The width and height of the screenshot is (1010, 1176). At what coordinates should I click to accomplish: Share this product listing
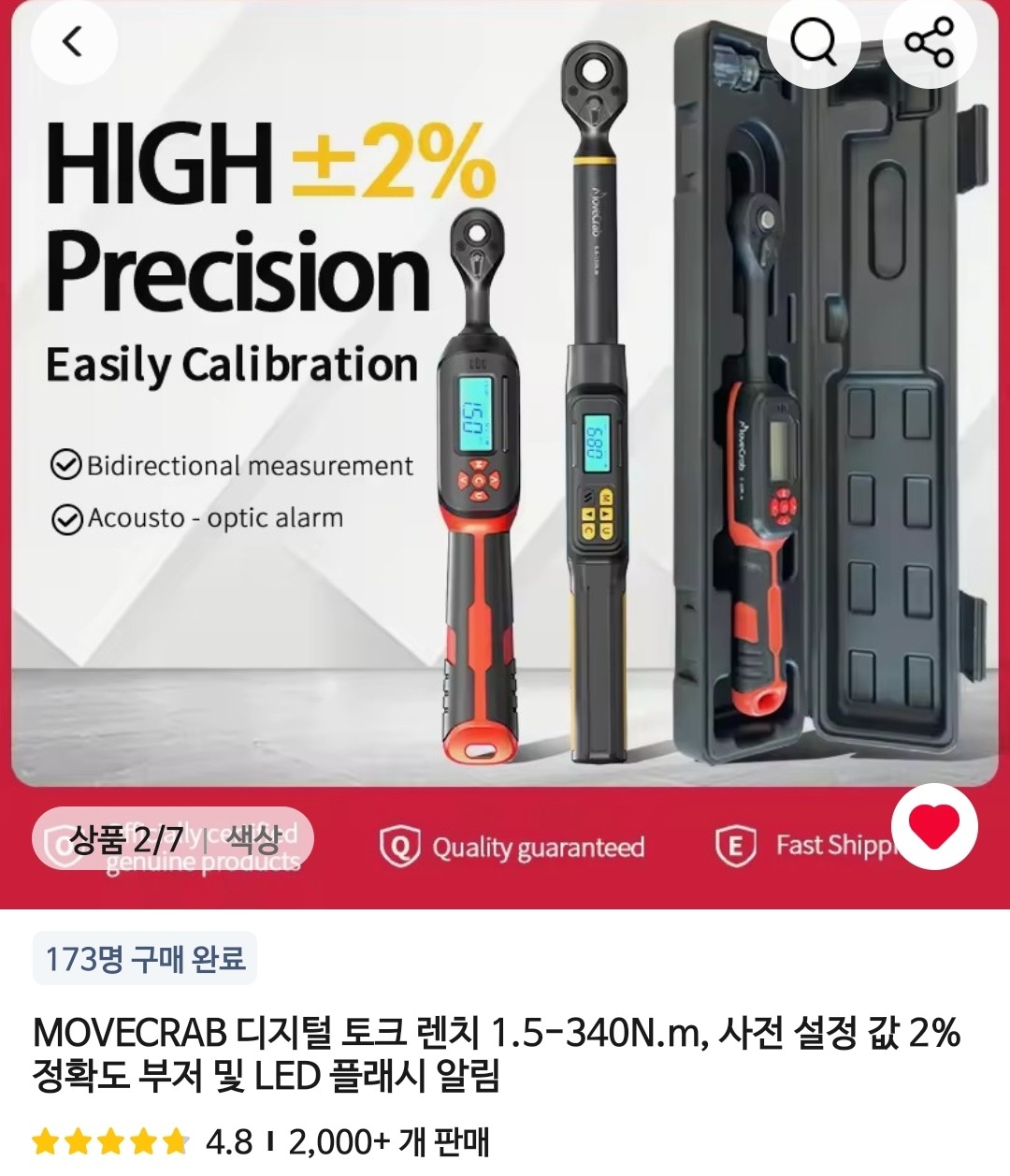tap(929, 41)
